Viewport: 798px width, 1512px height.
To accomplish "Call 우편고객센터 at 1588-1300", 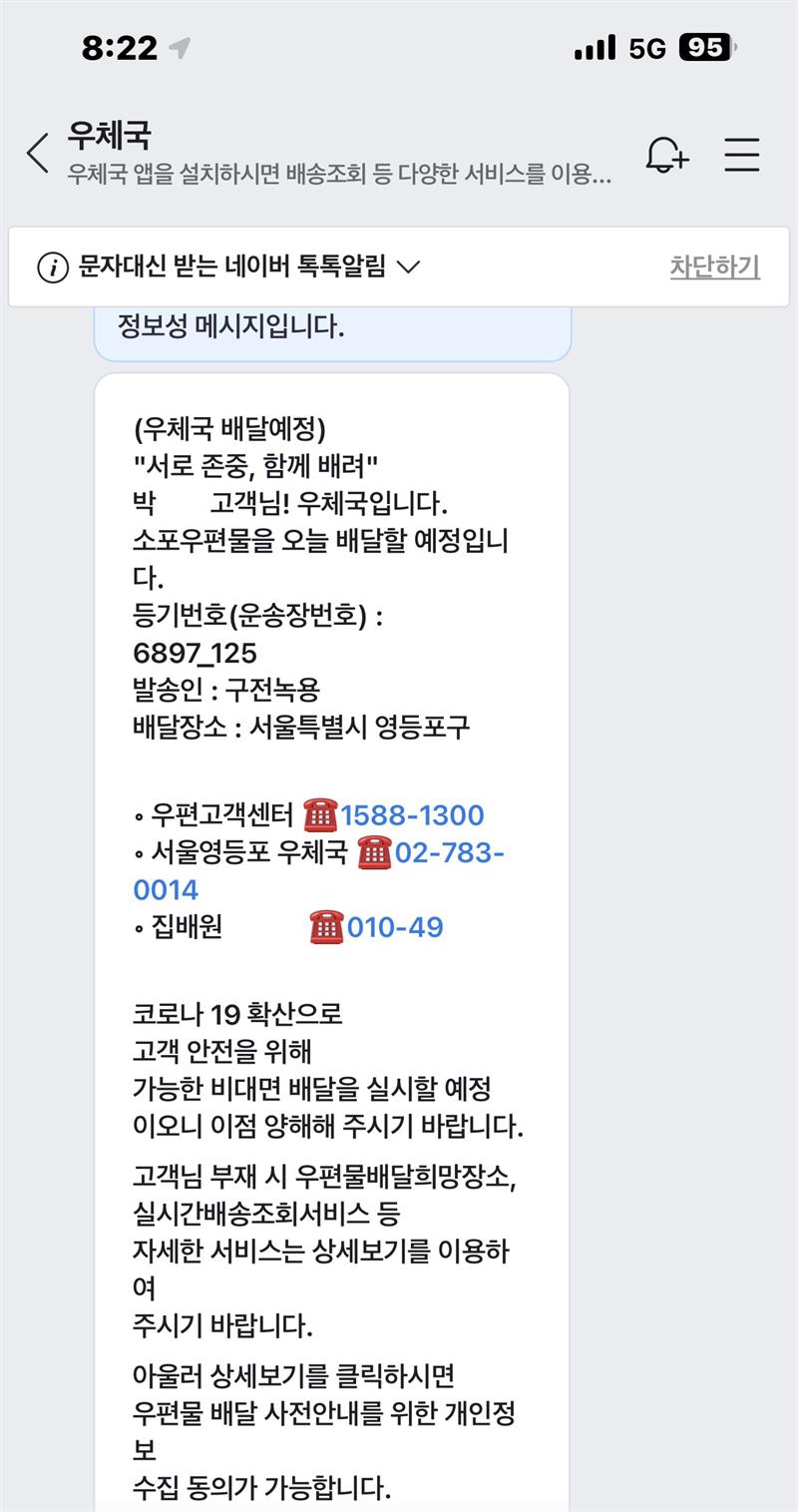I will (411, 815).
